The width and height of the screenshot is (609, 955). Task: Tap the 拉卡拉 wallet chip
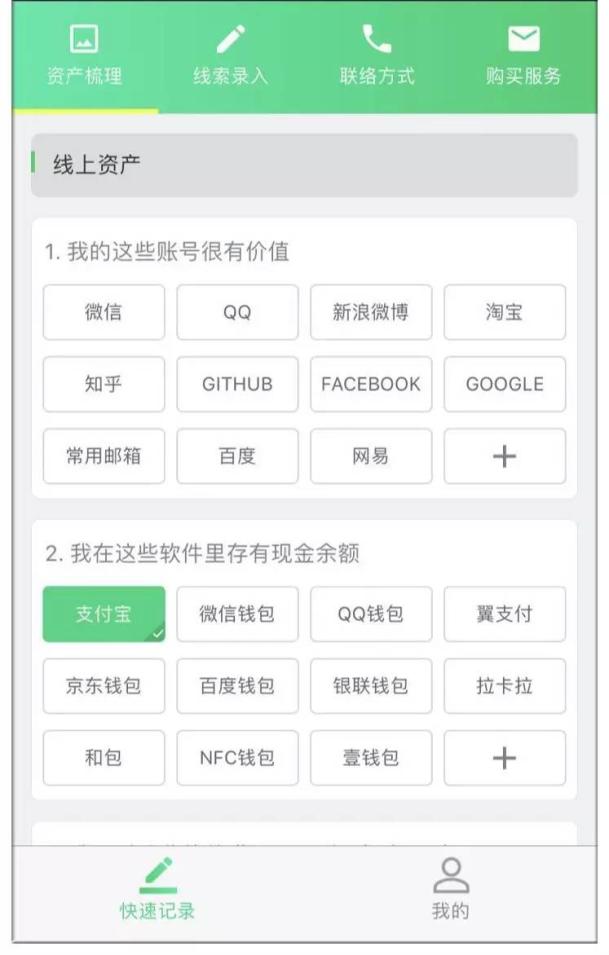coord(504,686)
